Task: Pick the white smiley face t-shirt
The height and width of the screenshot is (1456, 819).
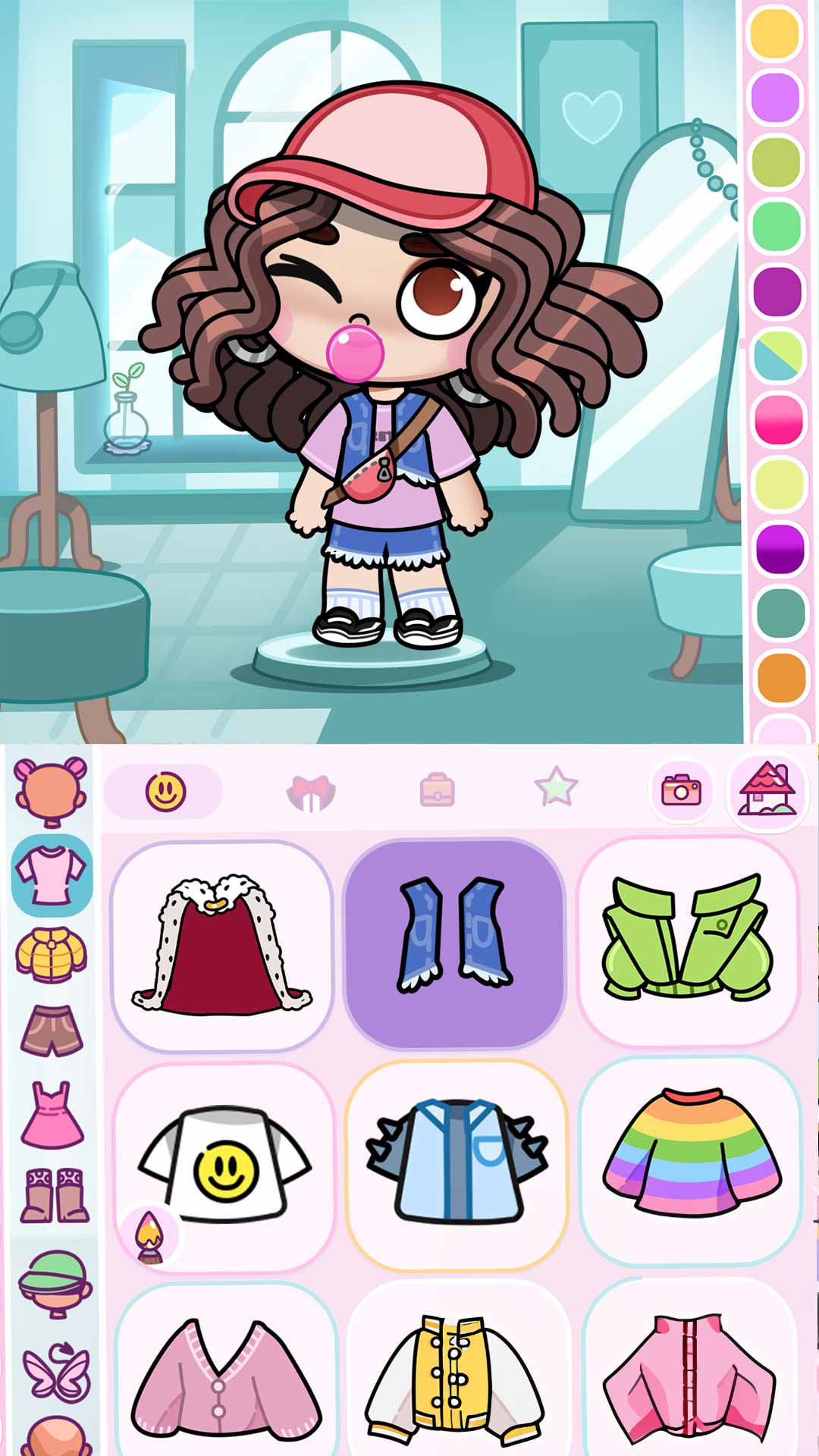Action: coord(224,1165)
